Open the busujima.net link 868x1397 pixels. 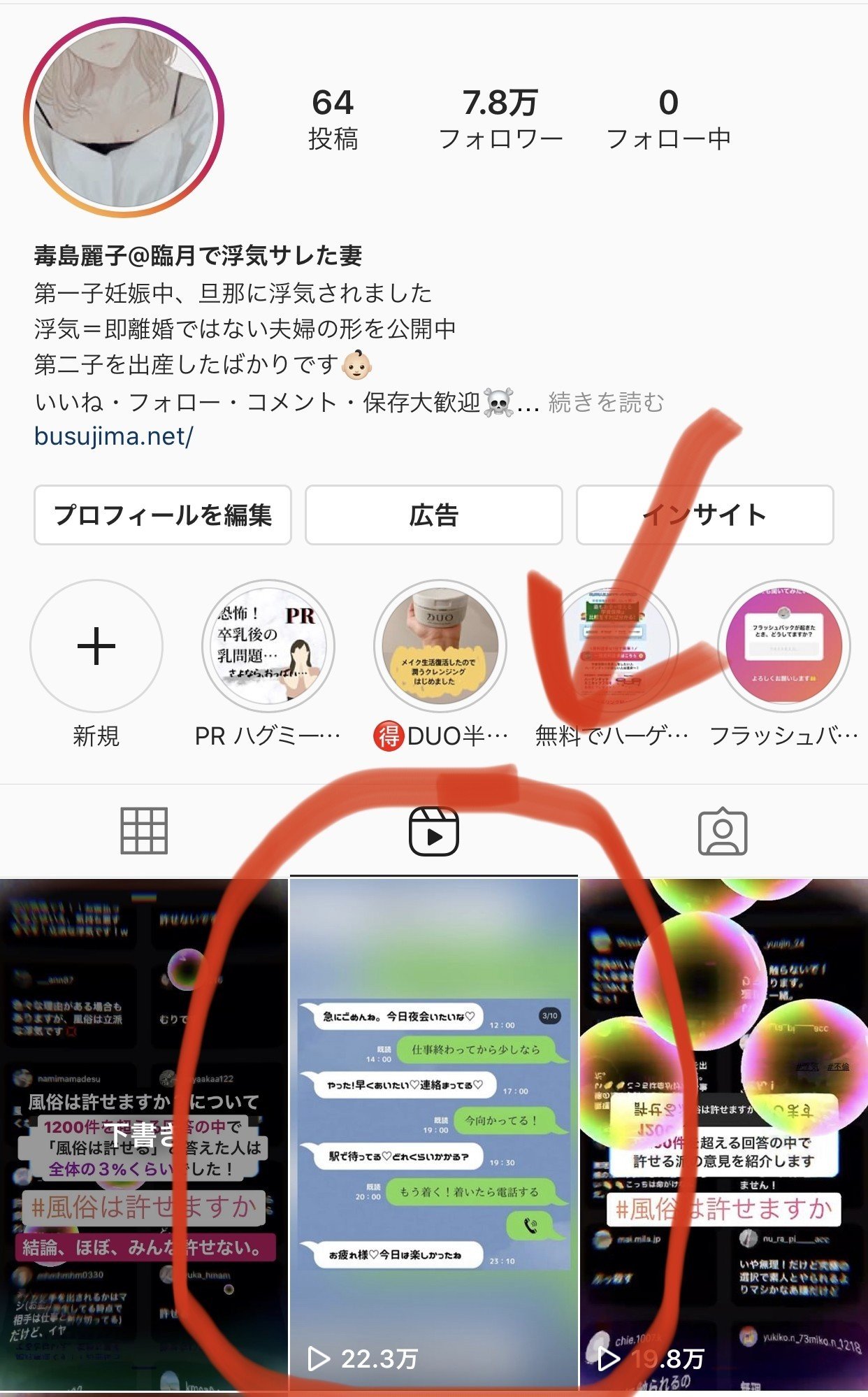tap(114, 436)
